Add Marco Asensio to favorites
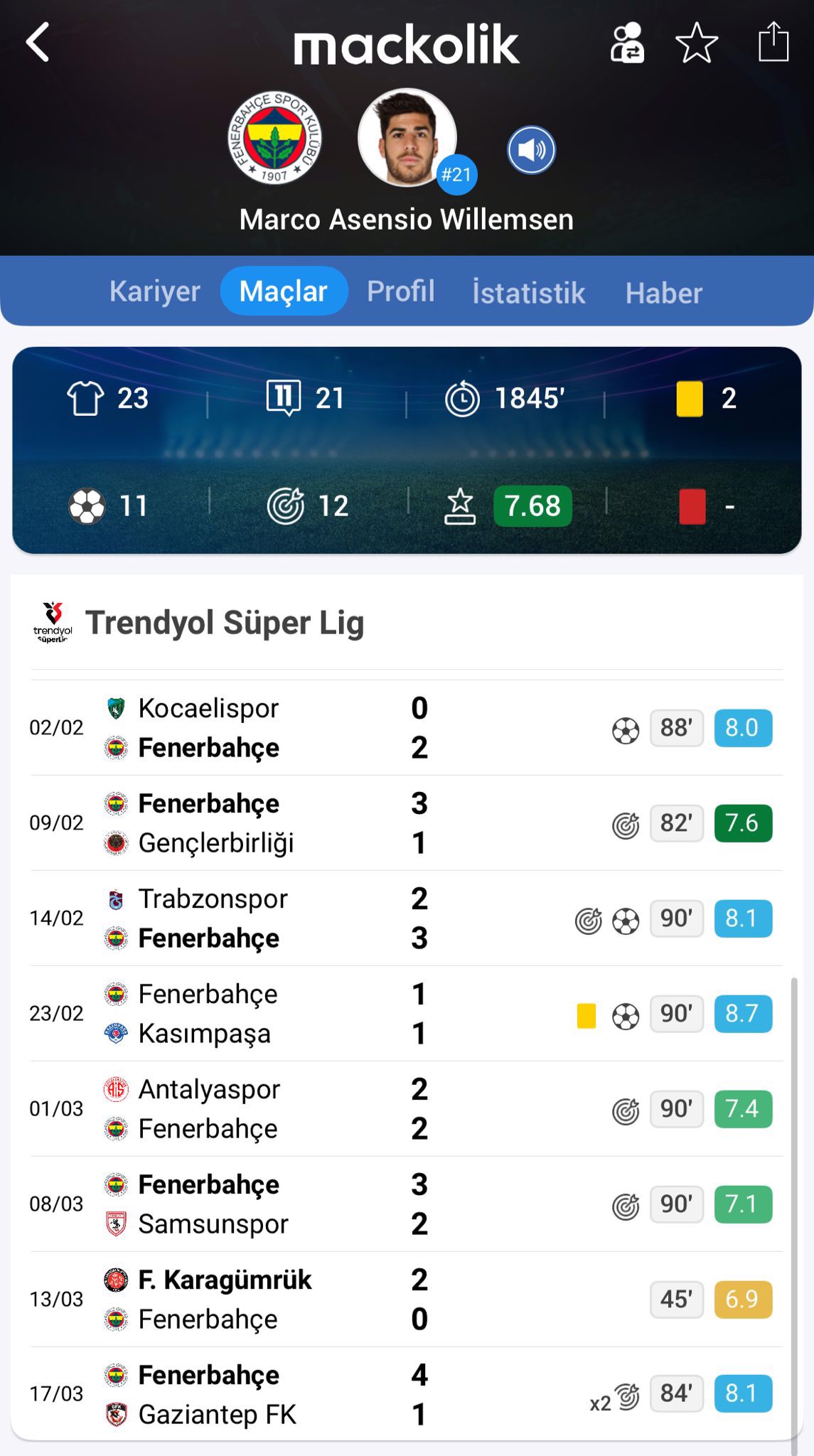 click(696, 43)
